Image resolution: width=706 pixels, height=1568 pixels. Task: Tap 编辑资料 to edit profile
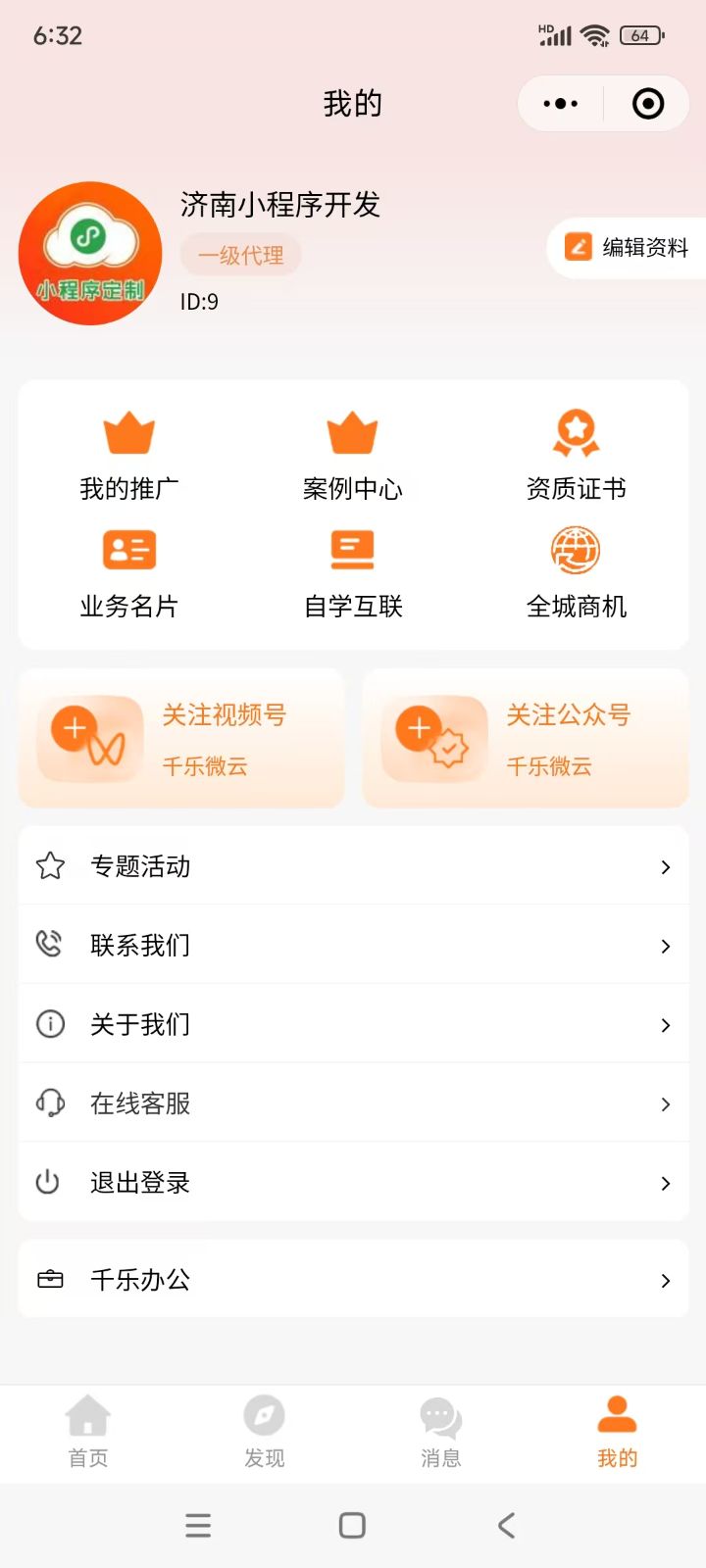(x=628, y=248)
